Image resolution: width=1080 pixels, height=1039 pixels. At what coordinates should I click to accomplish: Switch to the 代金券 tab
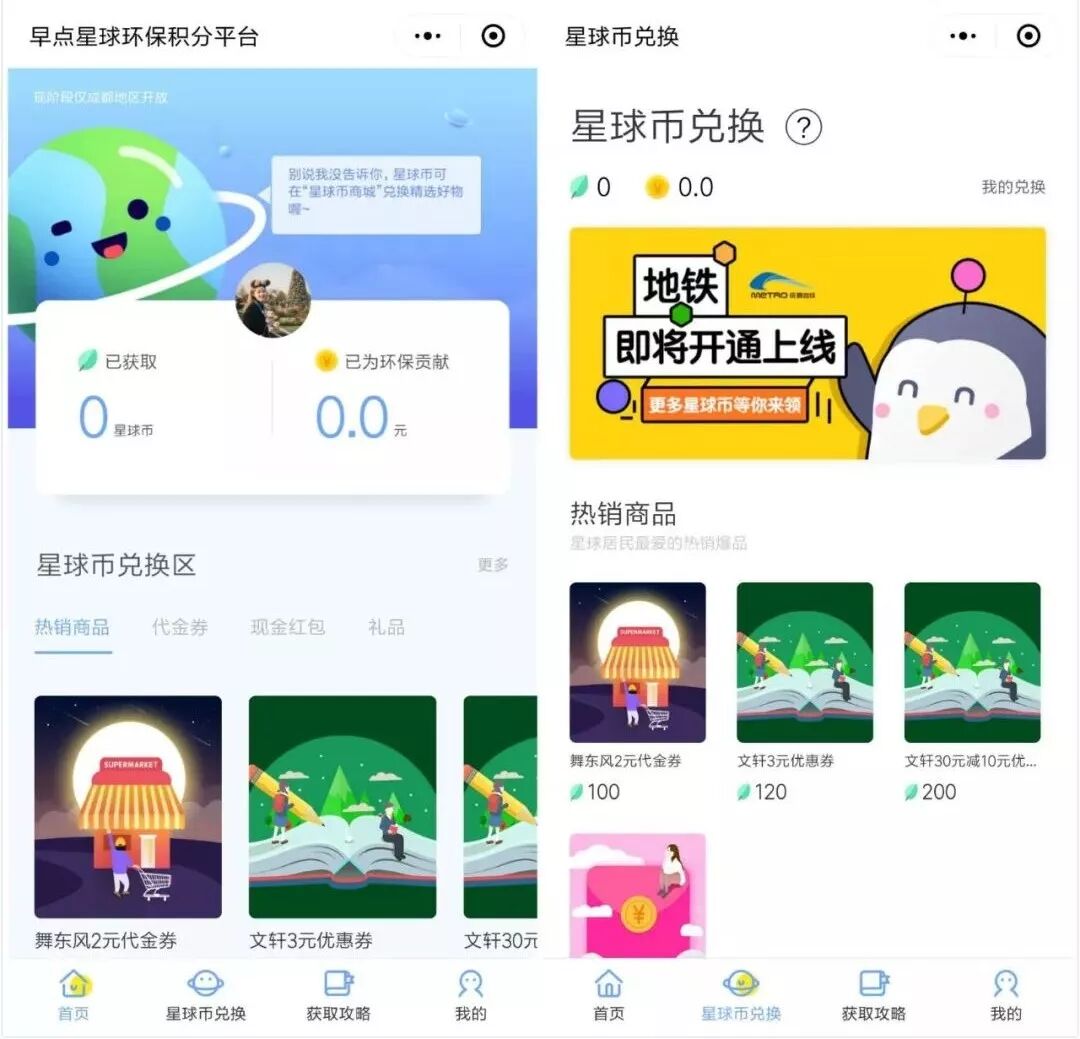(180, 628)
